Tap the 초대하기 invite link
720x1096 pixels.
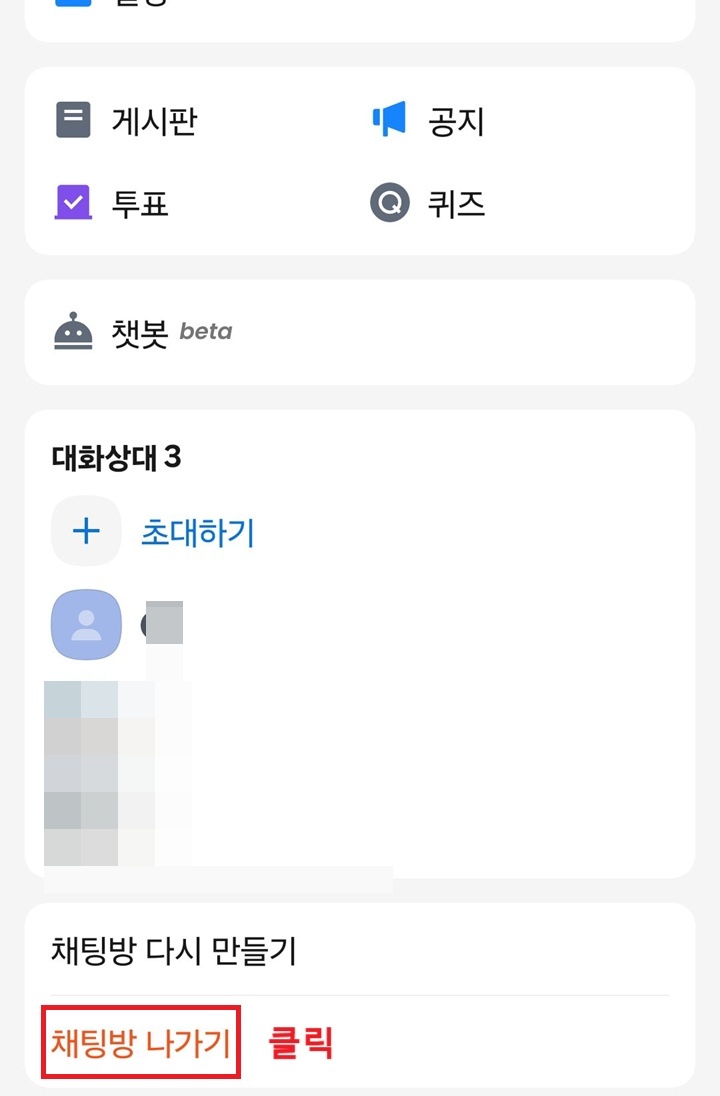click(196, 531)
